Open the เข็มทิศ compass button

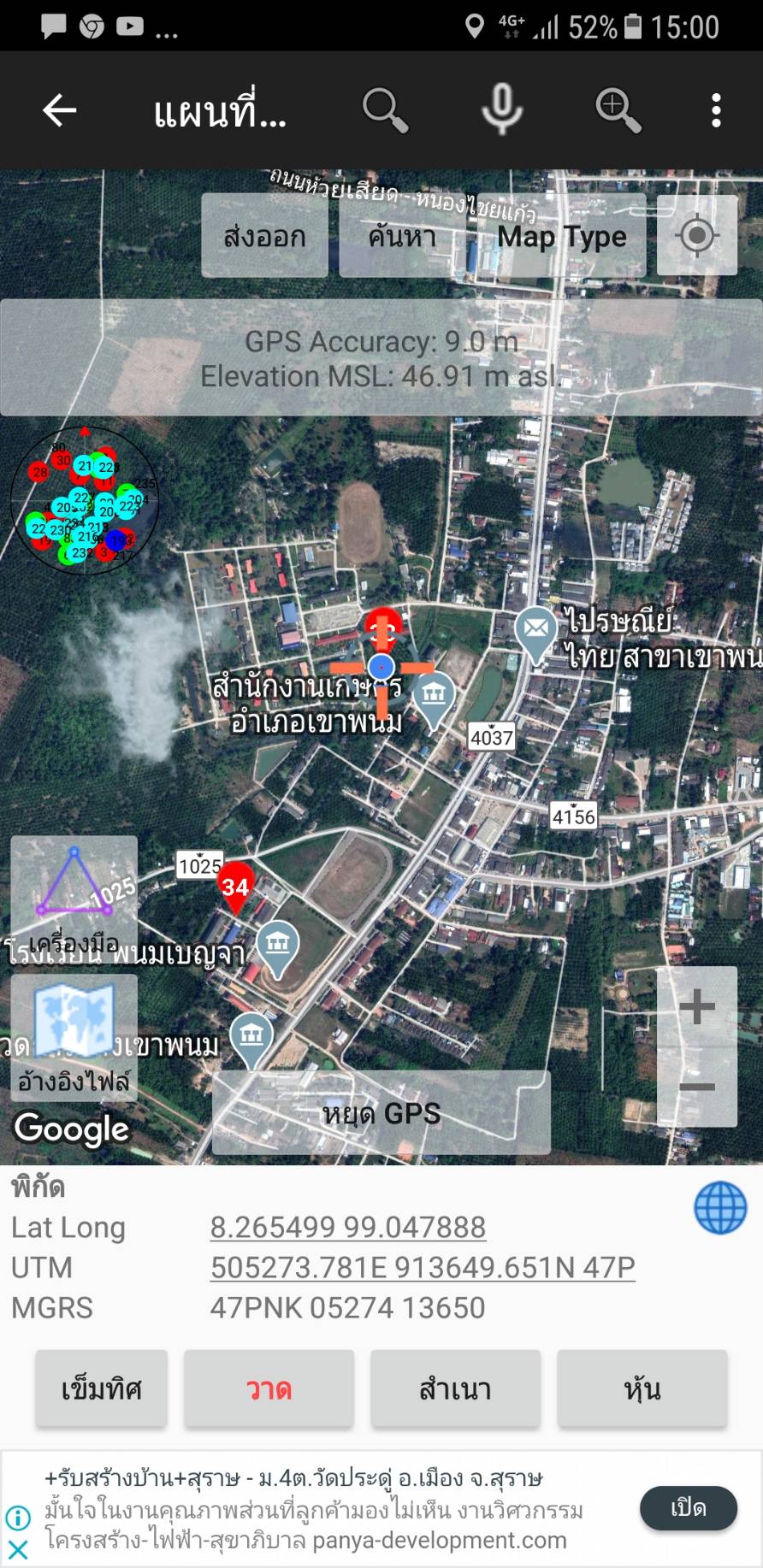click(101, 1389)
